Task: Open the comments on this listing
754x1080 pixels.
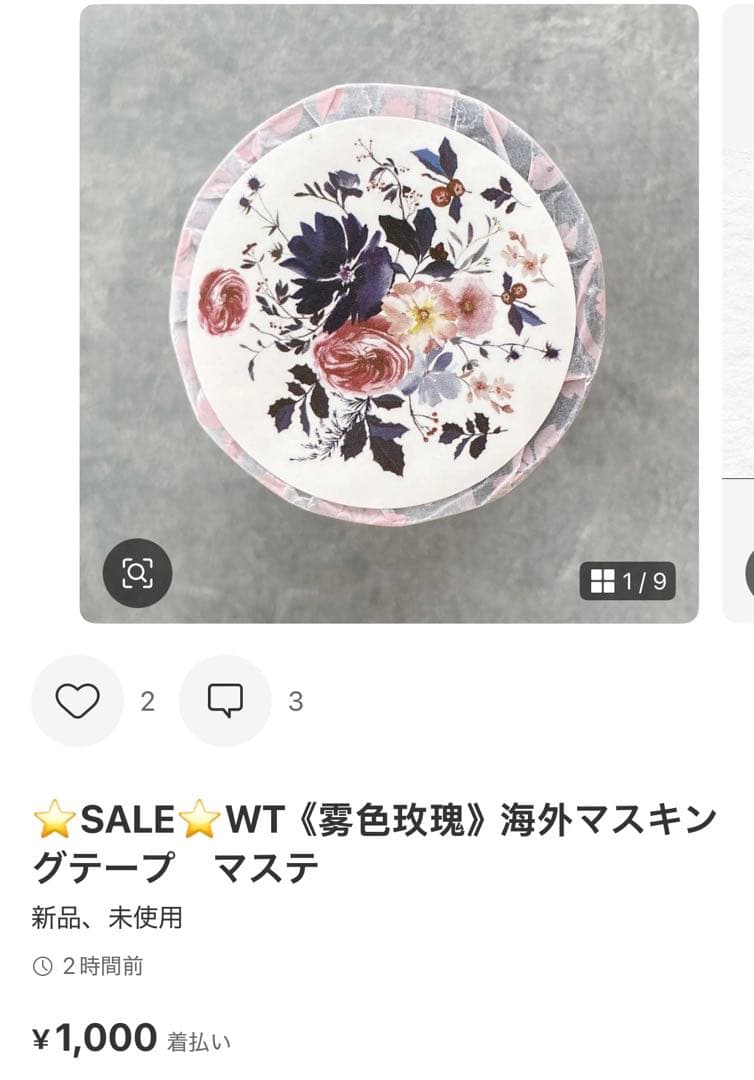Action: tap(225, 701)
